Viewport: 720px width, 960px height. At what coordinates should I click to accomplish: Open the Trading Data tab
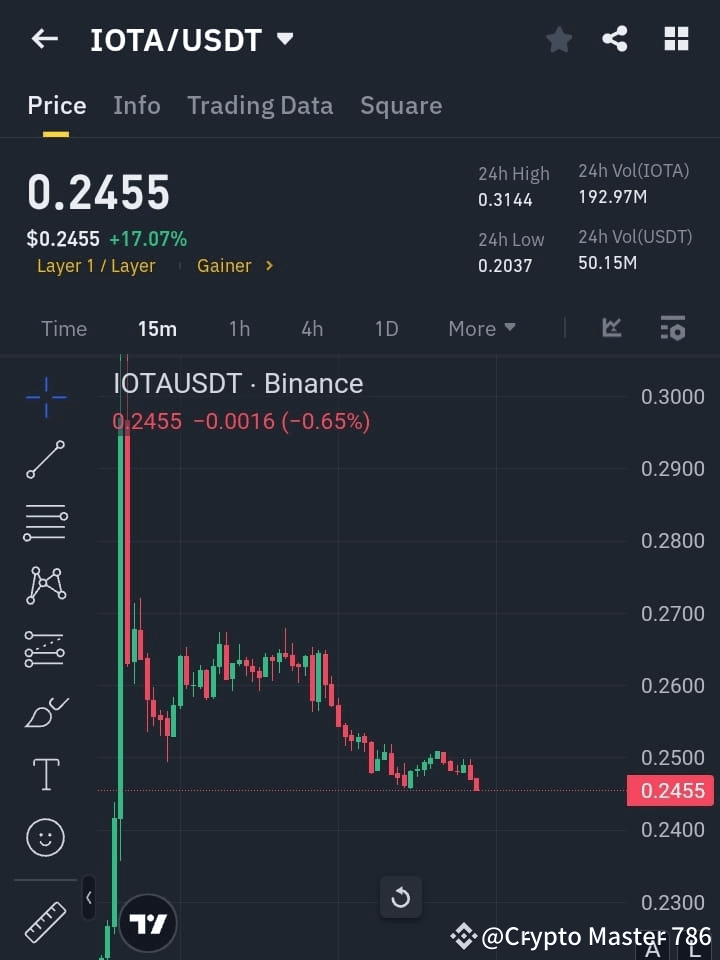point(260,105)
